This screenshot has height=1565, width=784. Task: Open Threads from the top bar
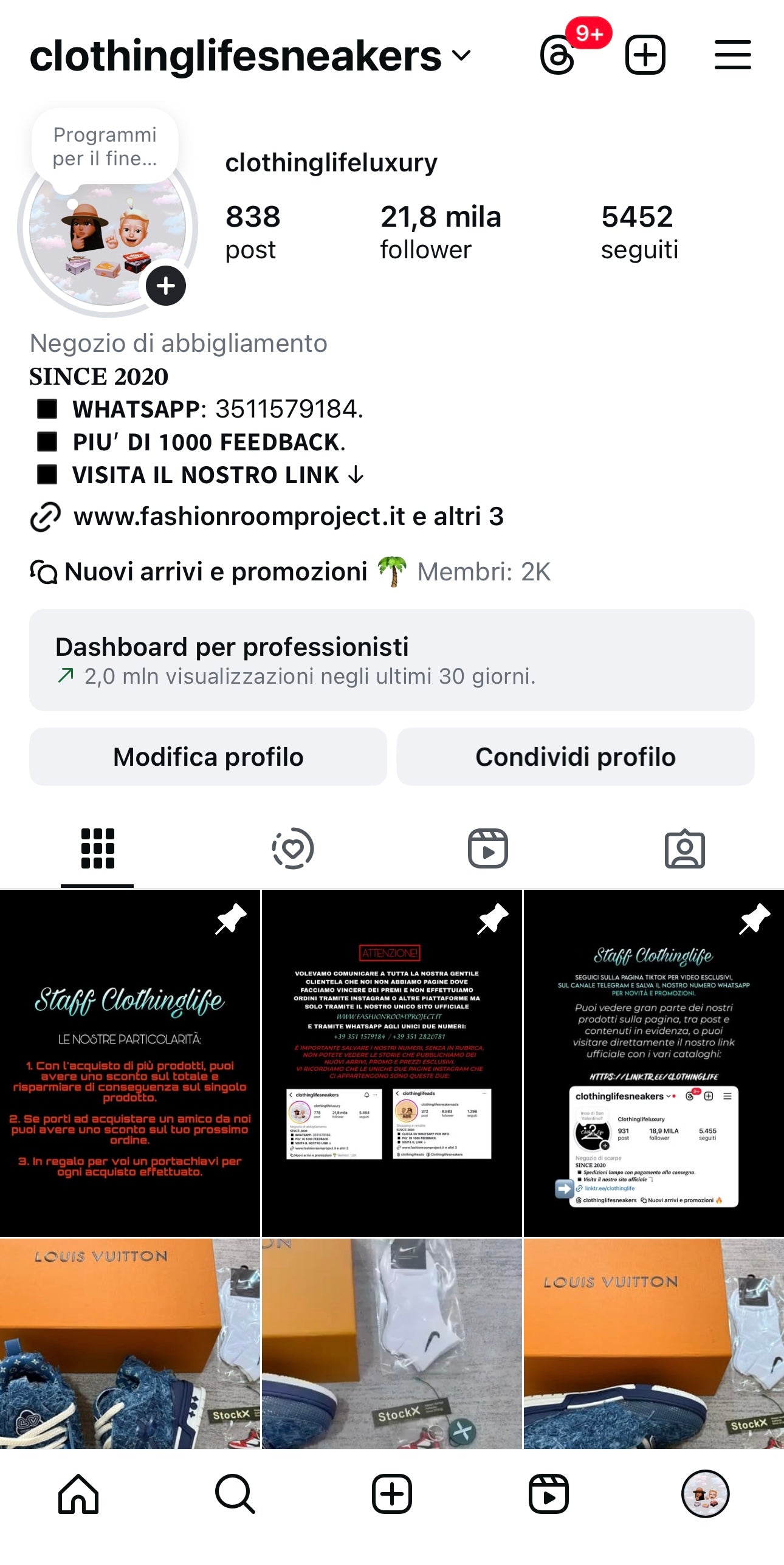pos(558,56)
